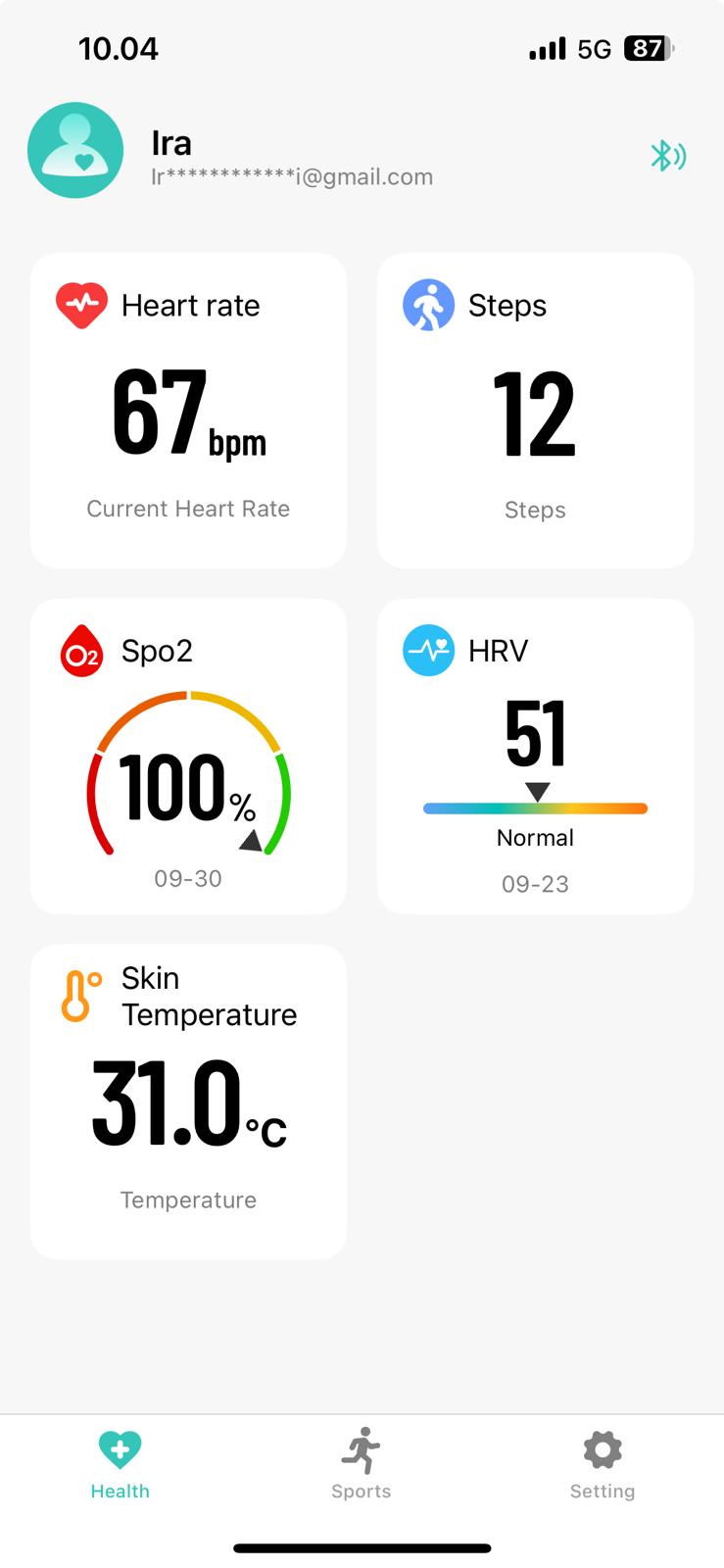Open the Ira profile avatar
This screenshot has height=1568, width=724.
(75, 150)
